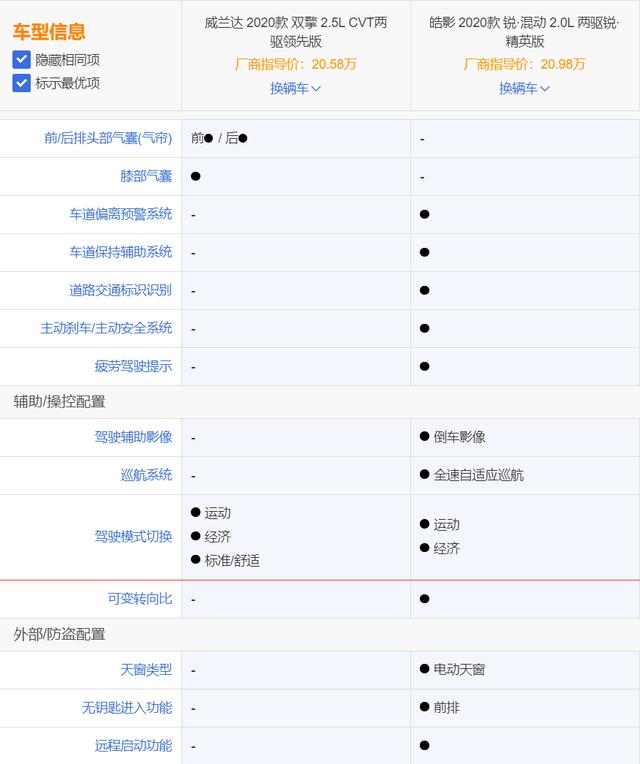Open the 无钥匙进入功能 parameter link
Image resolution: width=640 pixels, height=764 pixels.
coord(127,707)
